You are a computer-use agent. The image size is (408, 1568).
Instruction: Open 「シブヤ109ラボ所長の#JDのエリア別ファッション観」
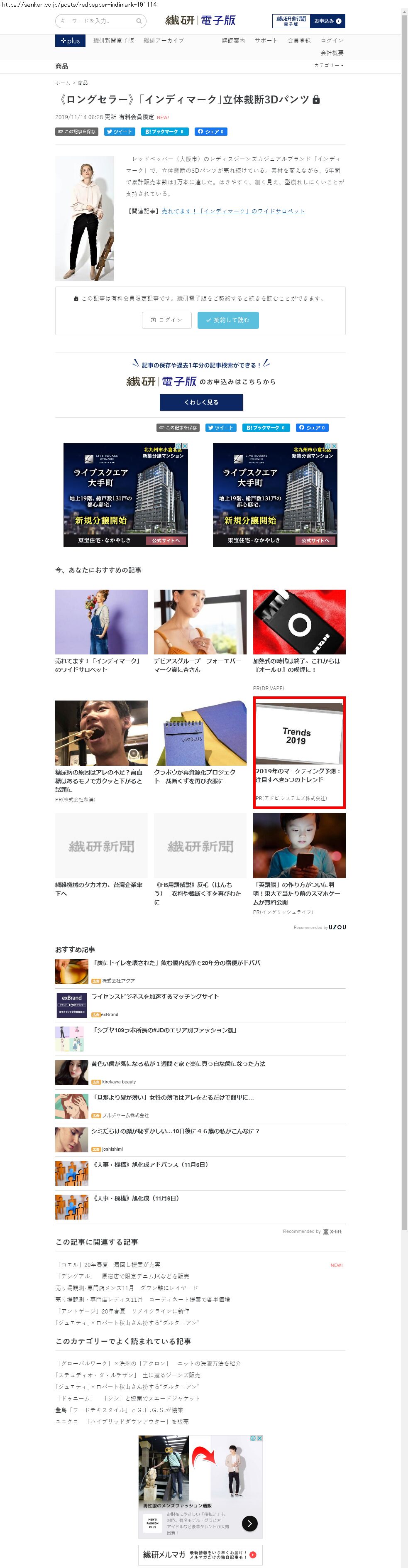coord(164,1030)
